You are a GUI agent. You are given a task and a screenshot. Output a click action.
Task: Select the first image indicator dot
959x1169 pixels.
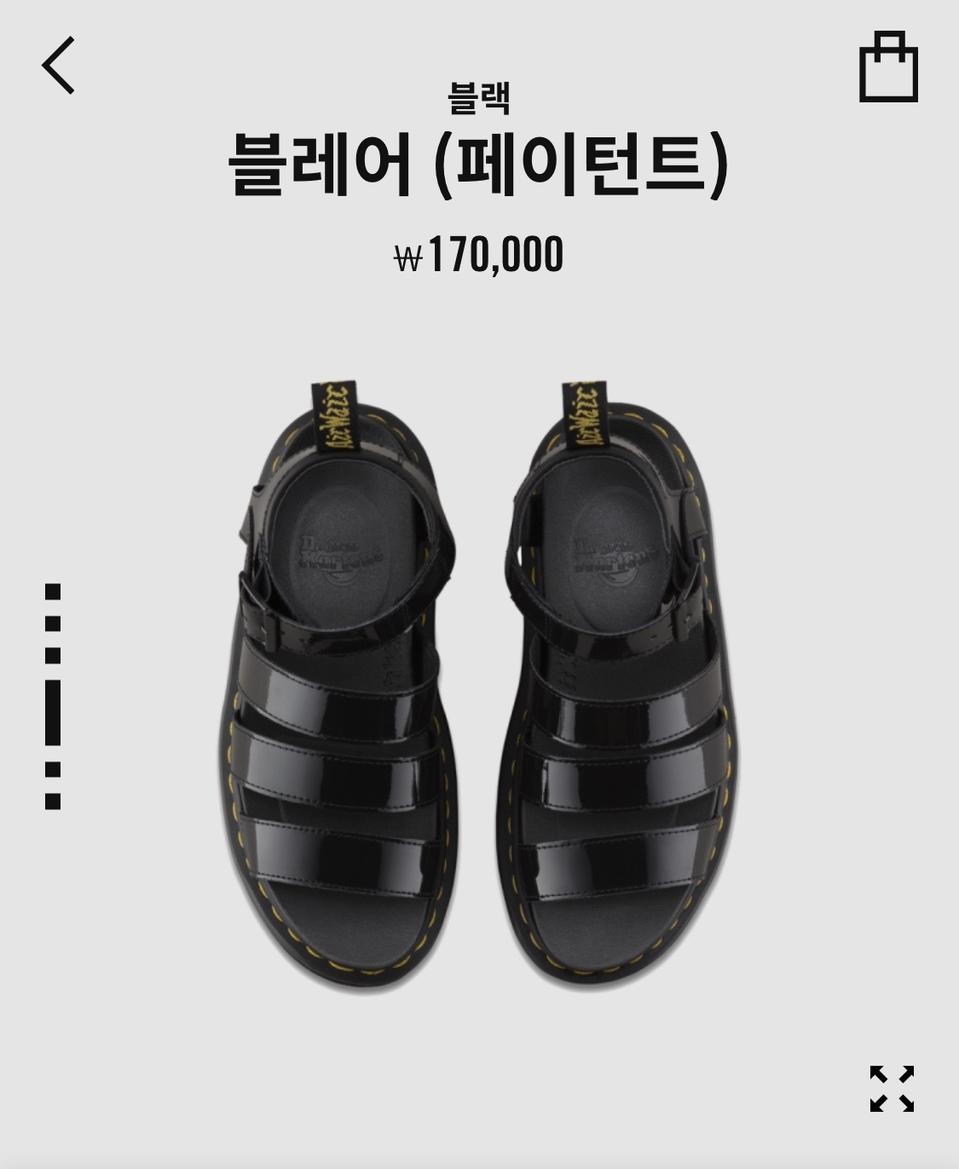[53, 592]
